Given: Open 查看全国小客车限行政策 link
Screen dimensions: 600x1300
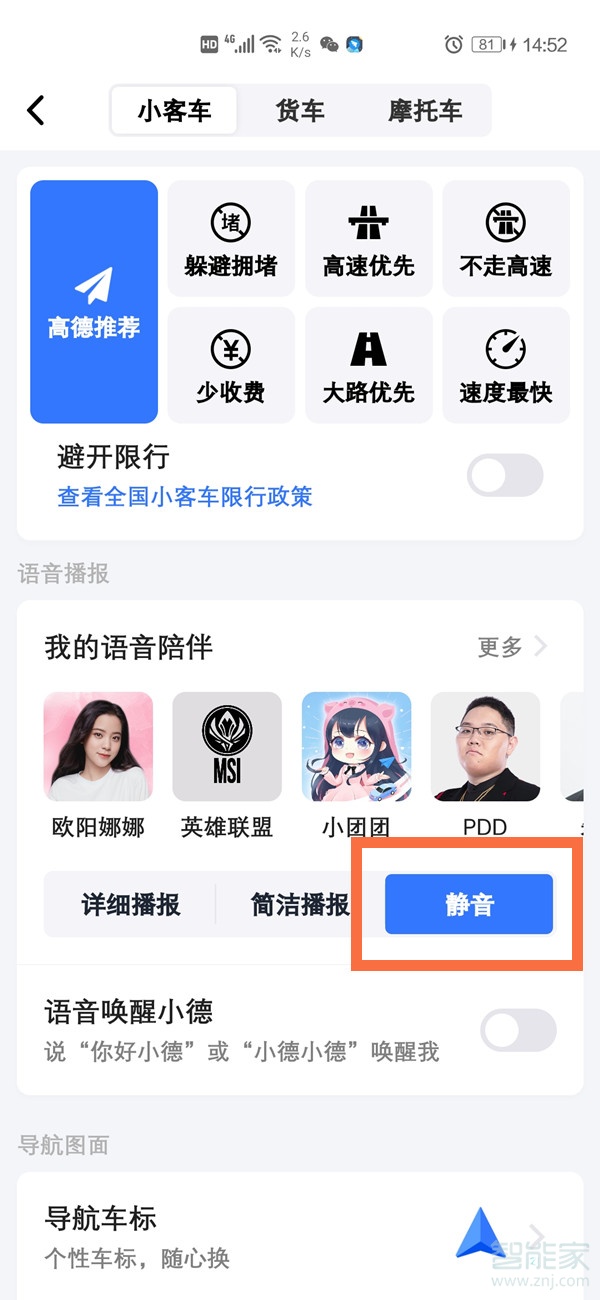Looking at the screenshot, I should 185,497.
